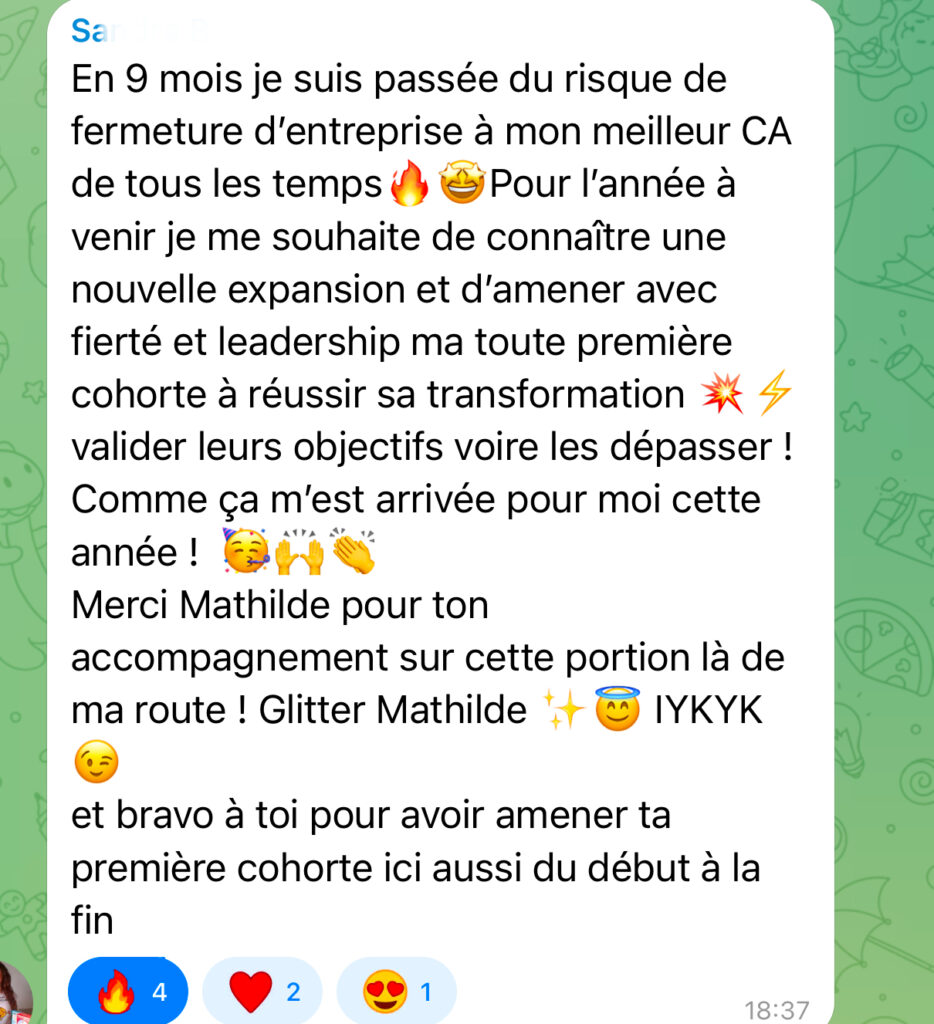
Task: Add a red heart reaction
Action: (262, 992)
